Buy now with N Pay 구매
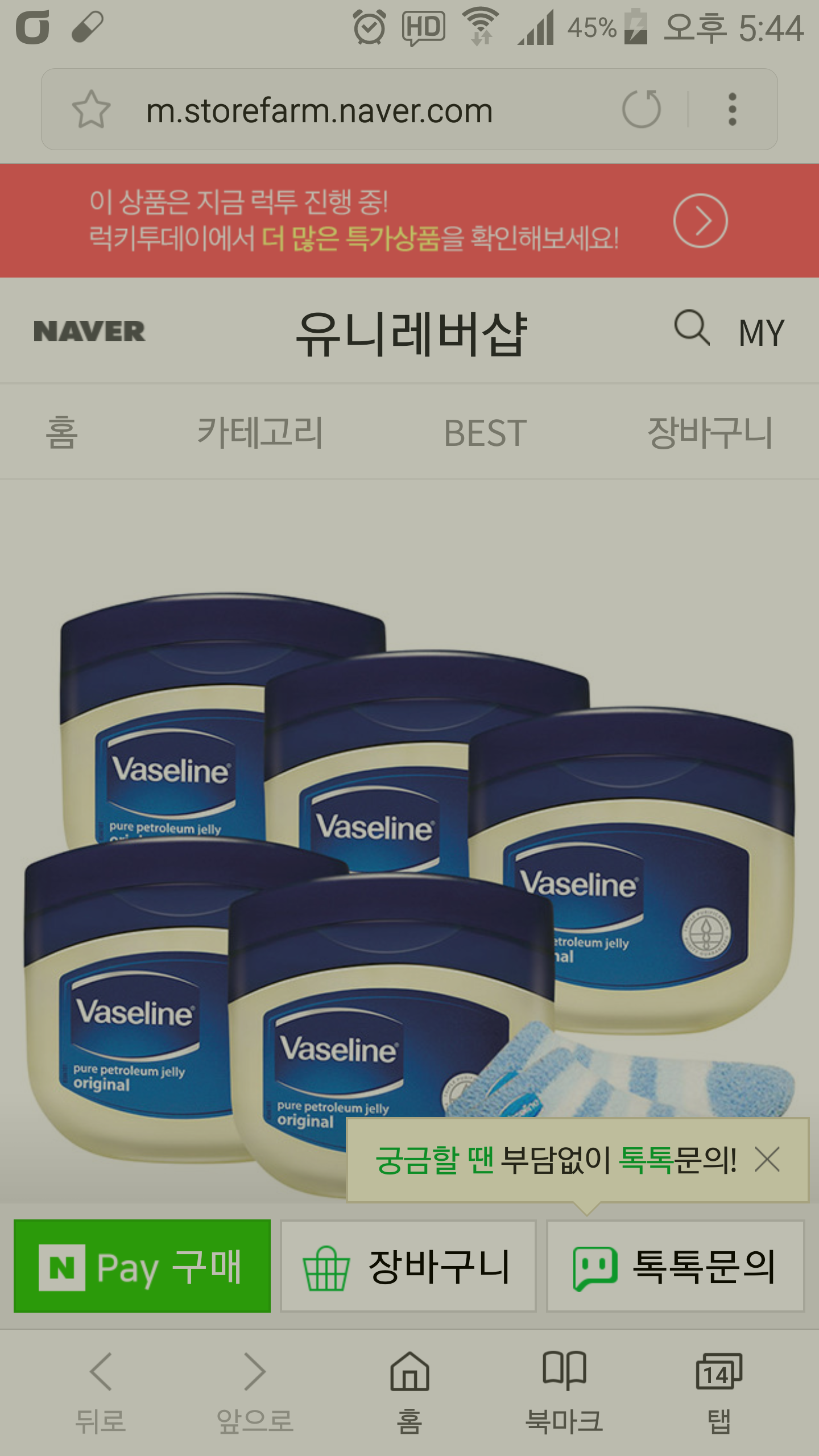Image resolution: width=819 pixels, height=1456 pixels. [x=142, y=1267]
